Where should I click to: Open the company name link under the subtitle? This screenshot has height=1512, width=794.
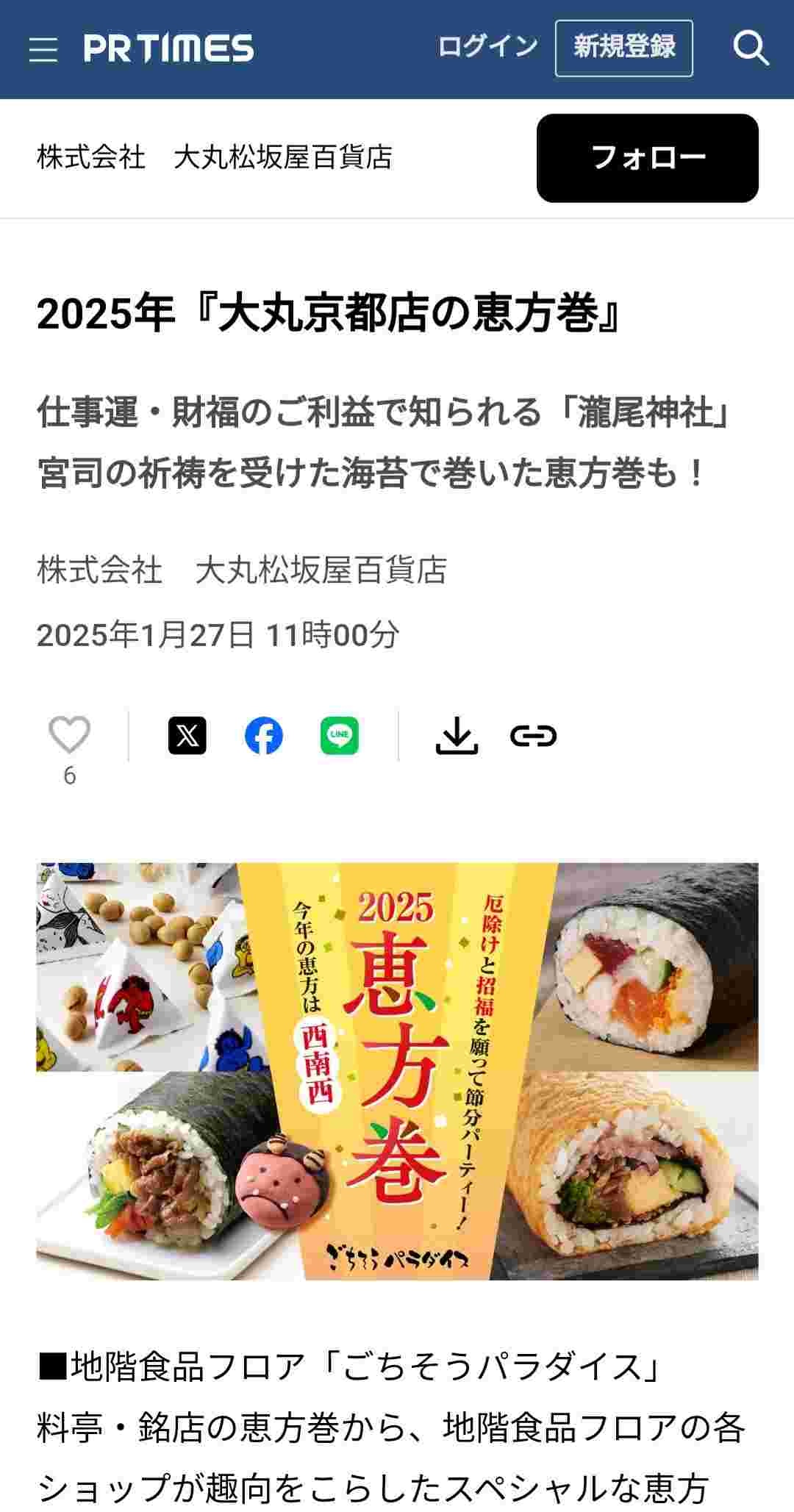tap(242, 570)
